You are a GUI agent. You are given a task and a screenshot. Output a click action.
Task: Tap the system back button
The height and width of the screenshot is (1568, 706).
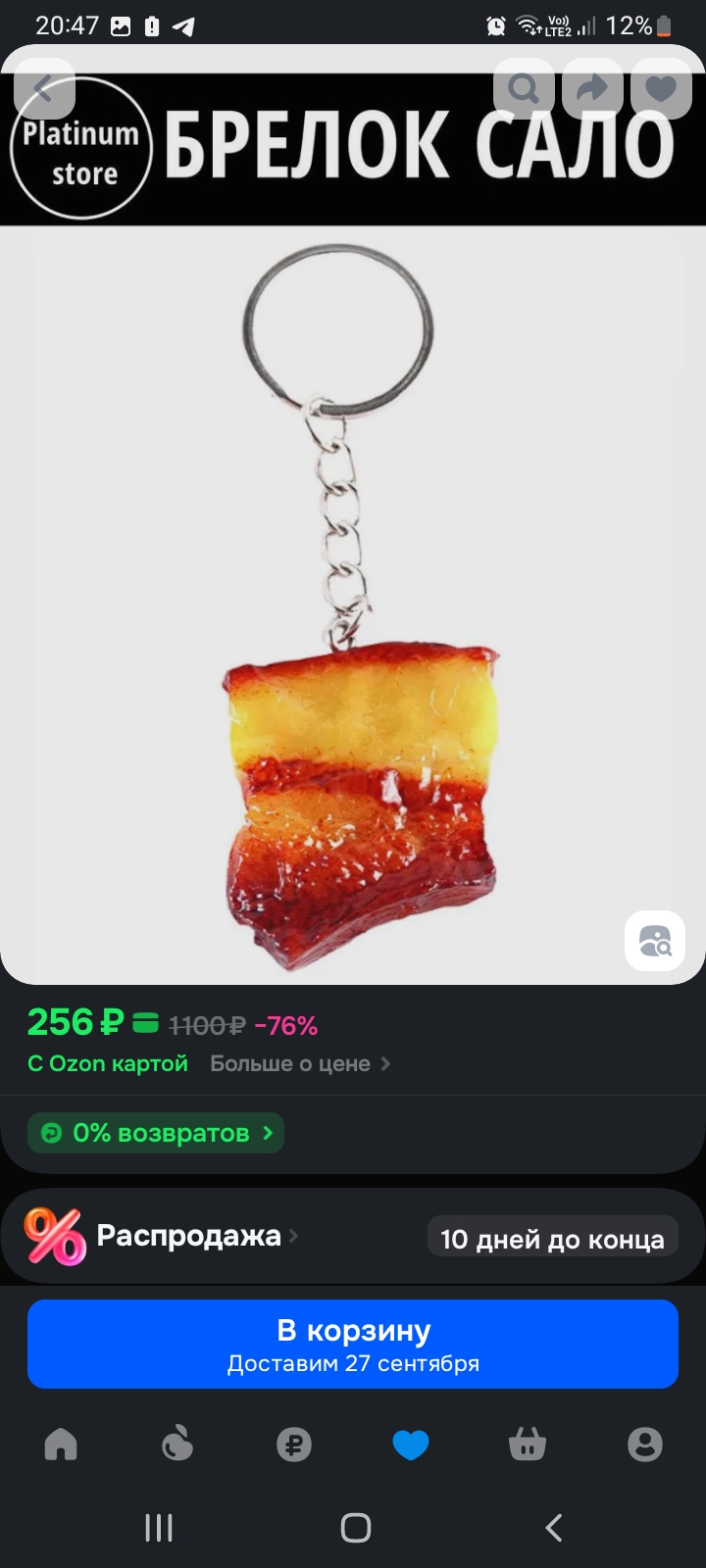point(554,1527)
